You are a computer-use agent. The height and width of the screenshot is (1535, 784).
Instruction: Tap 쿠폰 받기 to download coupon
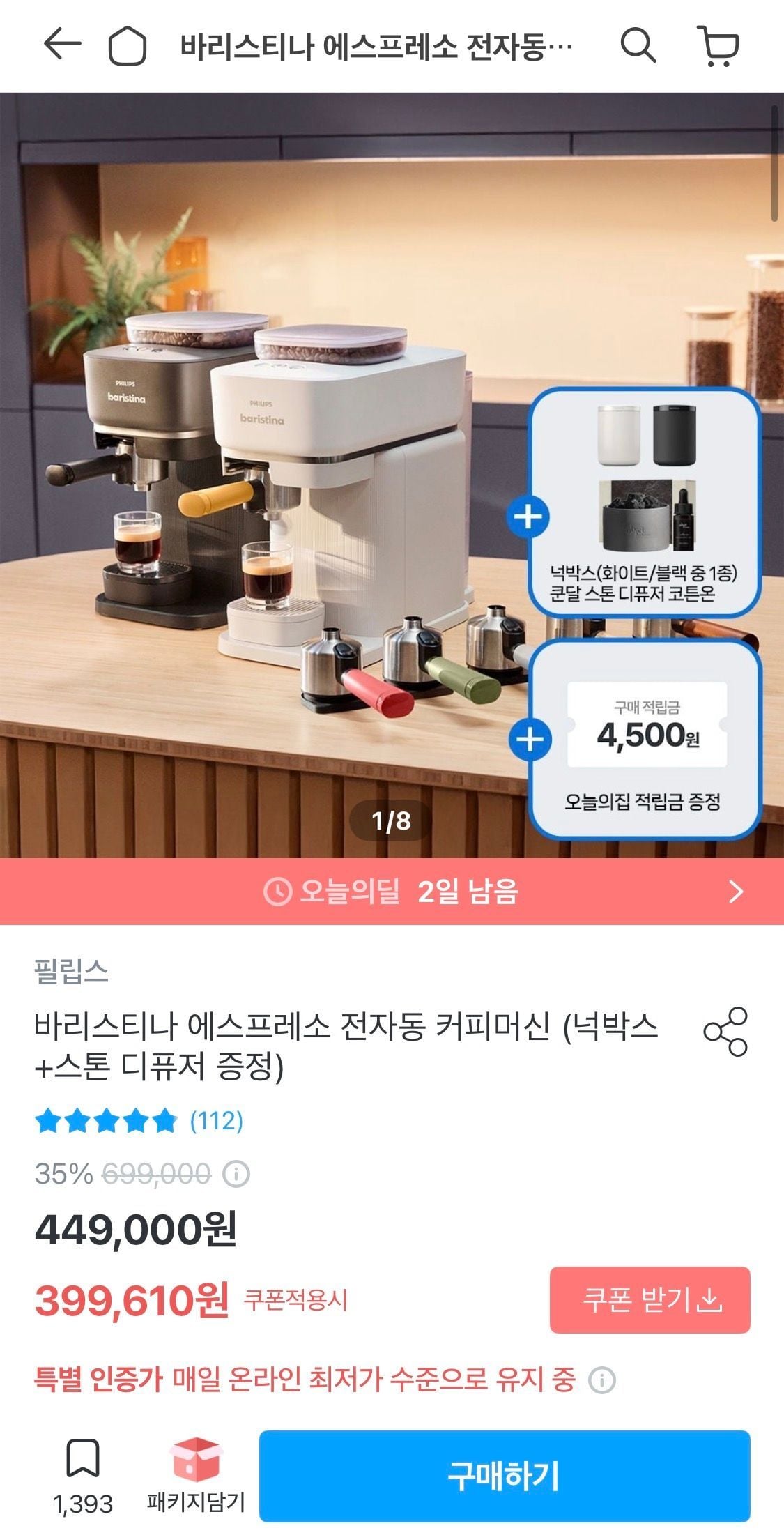650,1300
